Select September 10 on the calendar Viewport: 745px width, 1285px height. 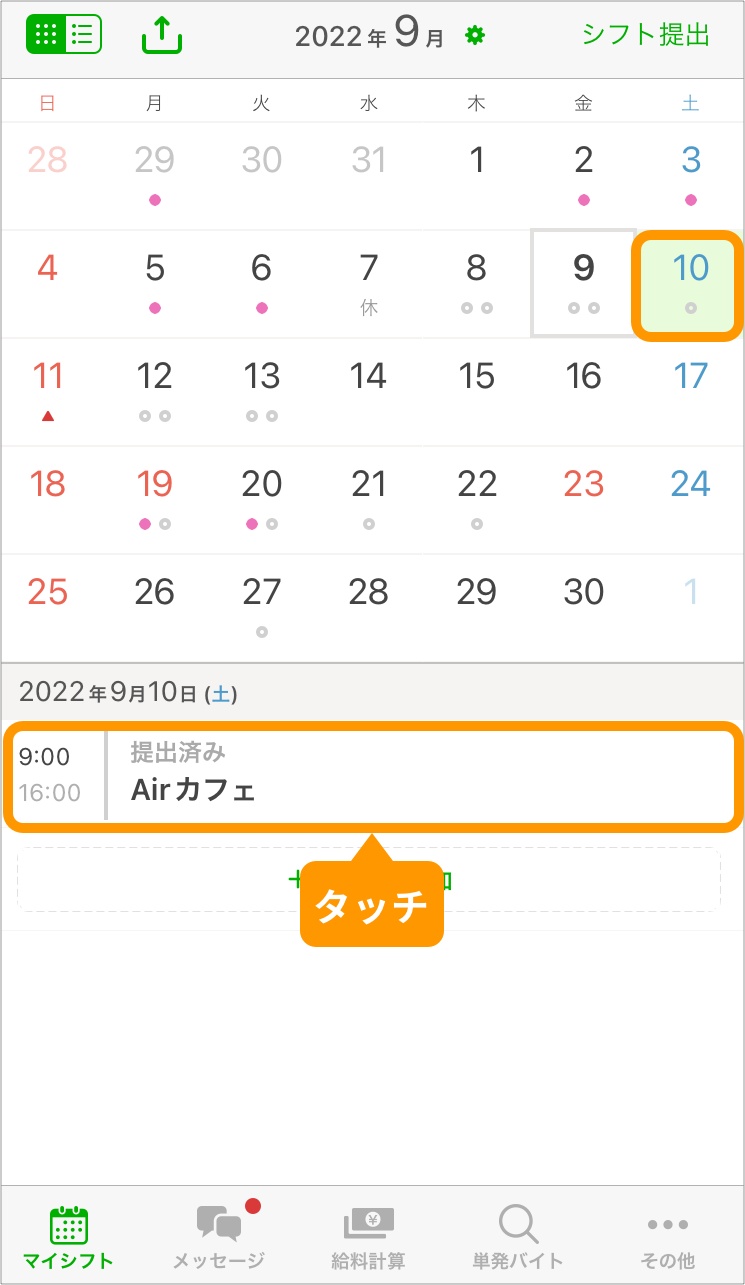[689, 284]
